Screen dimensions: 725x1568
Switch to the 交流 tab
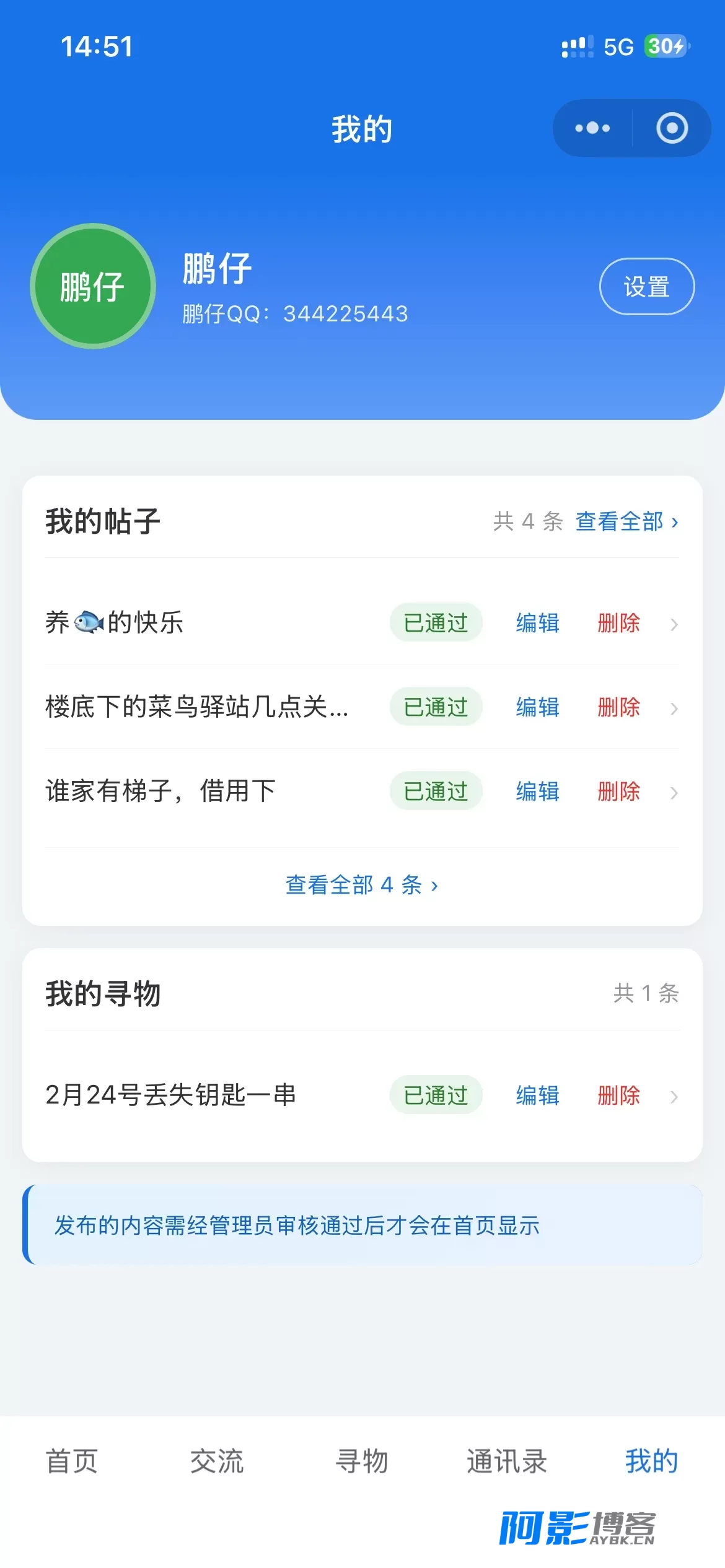[x=217, y=1461]
